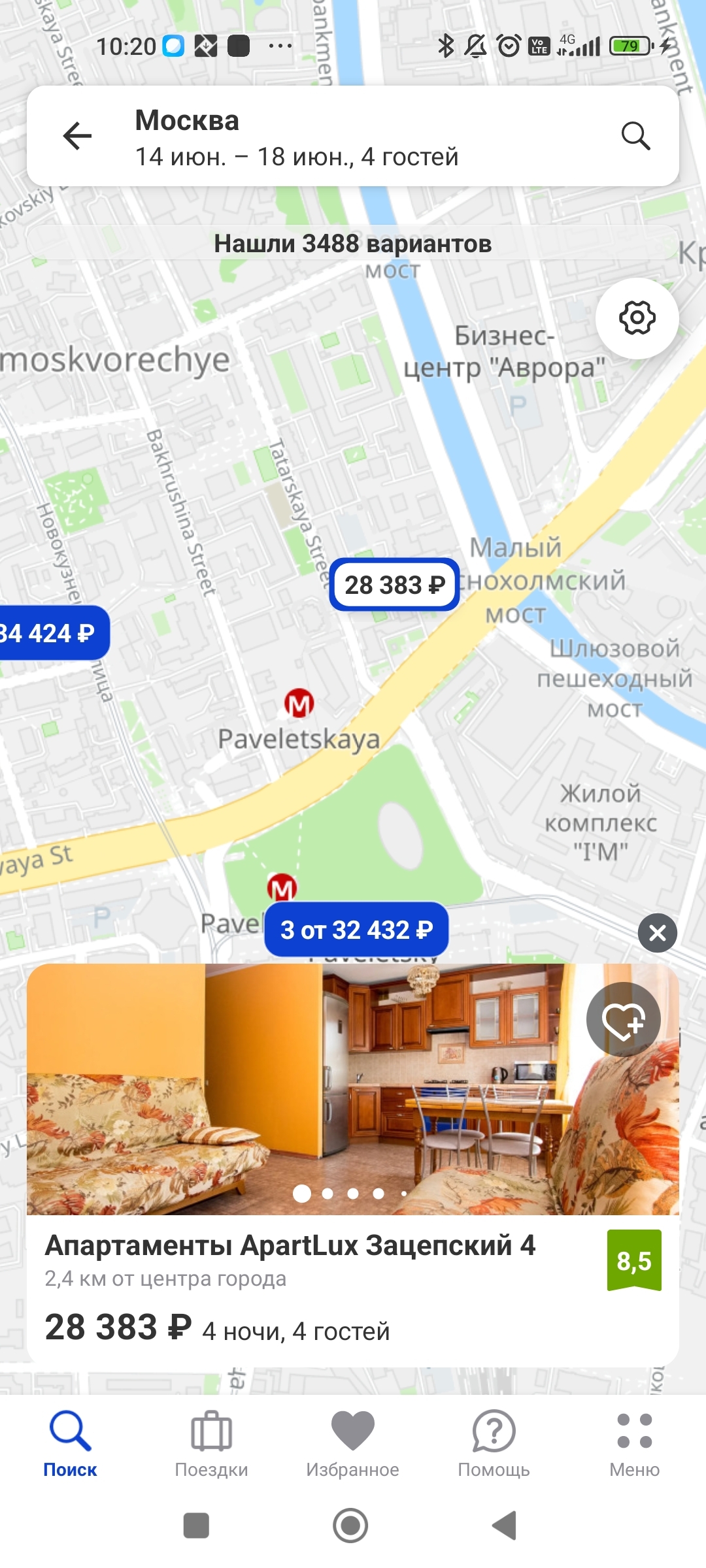This screenshot has width=706, height=1568.
Task: Open Апартаменты ApartLux Зацепский 4 listing
Action: click(x=290, y=1245)
